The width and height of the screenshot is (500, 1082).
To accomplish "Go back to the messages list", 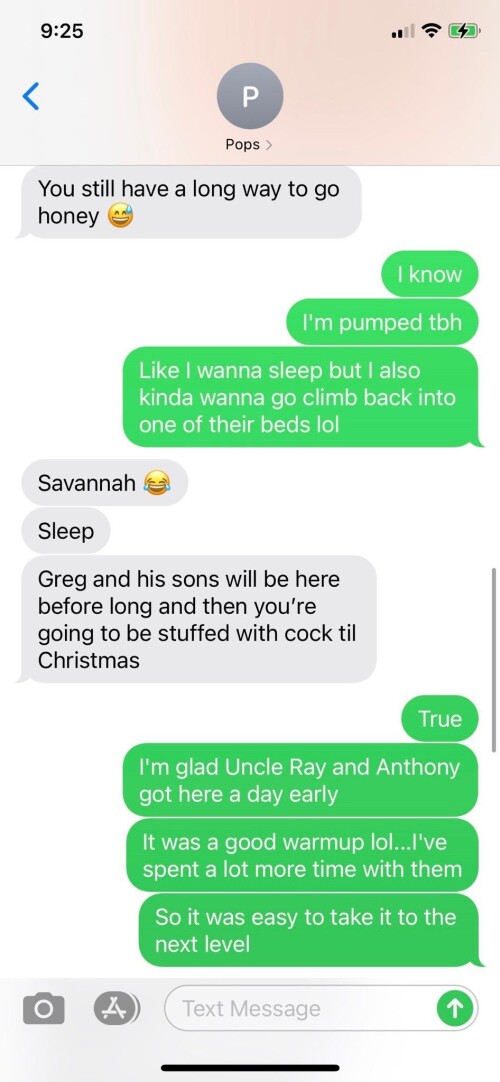I will point(31,97).
